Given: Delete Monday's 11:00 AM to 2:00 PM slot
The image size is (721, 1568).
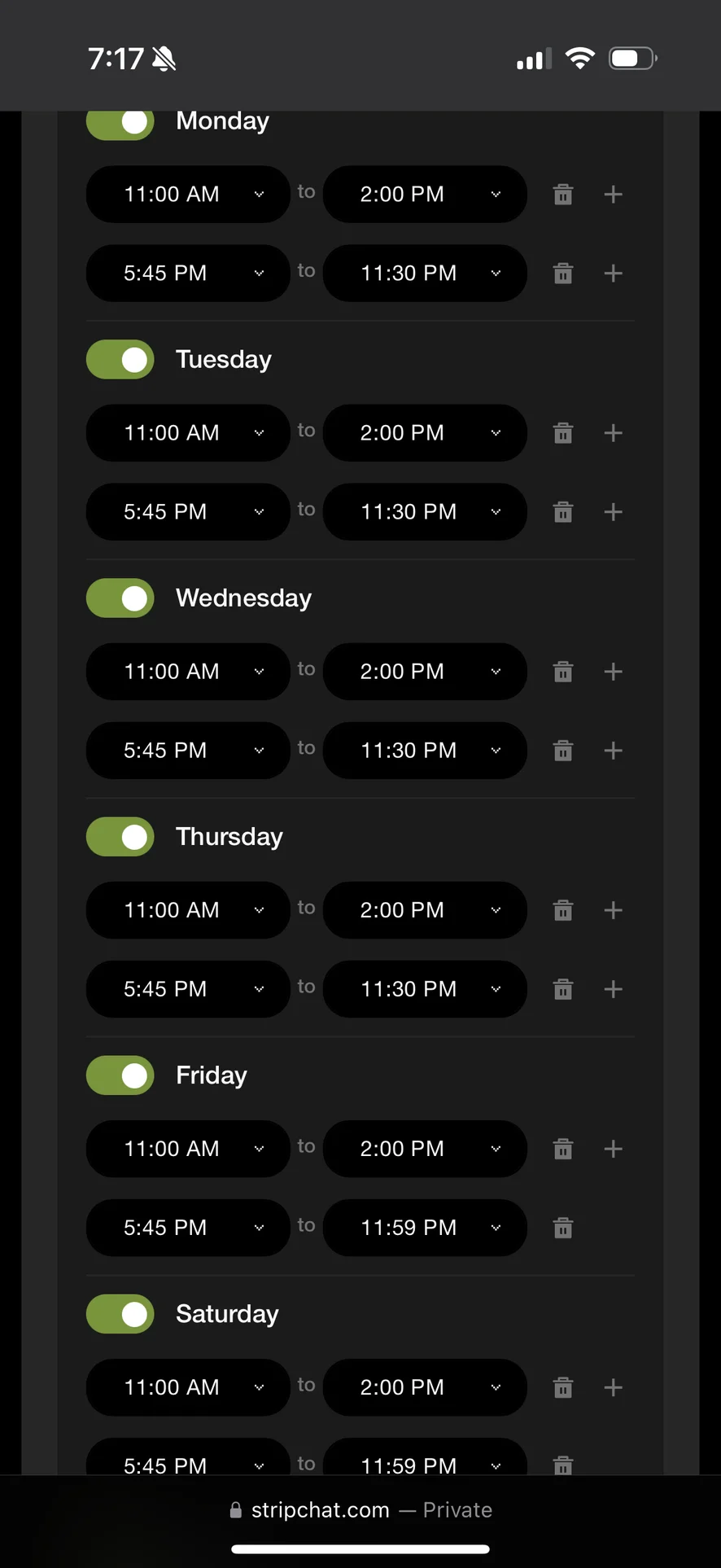Looking at the screenshot, I should pyautogui.click(x=563, y=195).
